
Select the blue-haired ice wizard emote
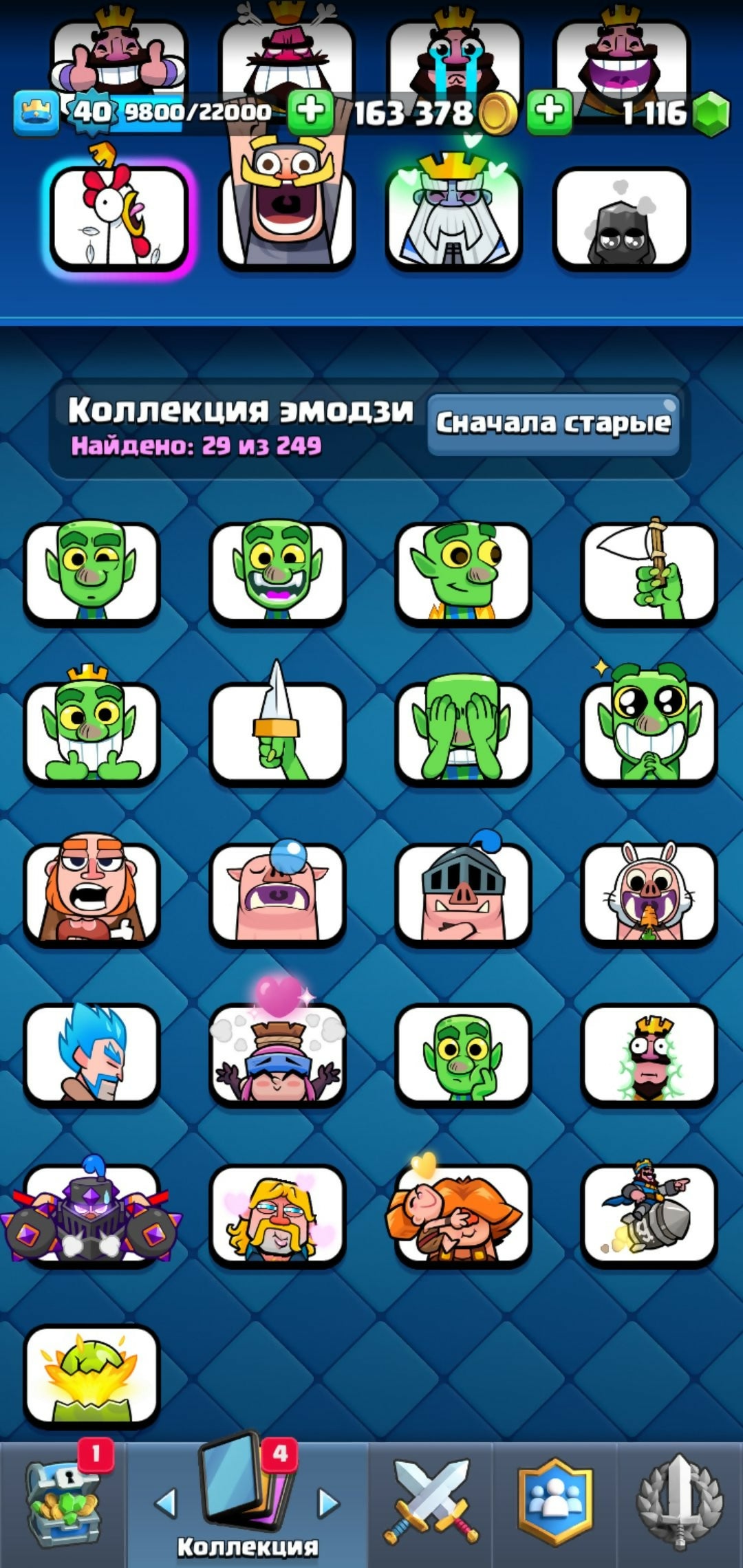point(91,1054)
